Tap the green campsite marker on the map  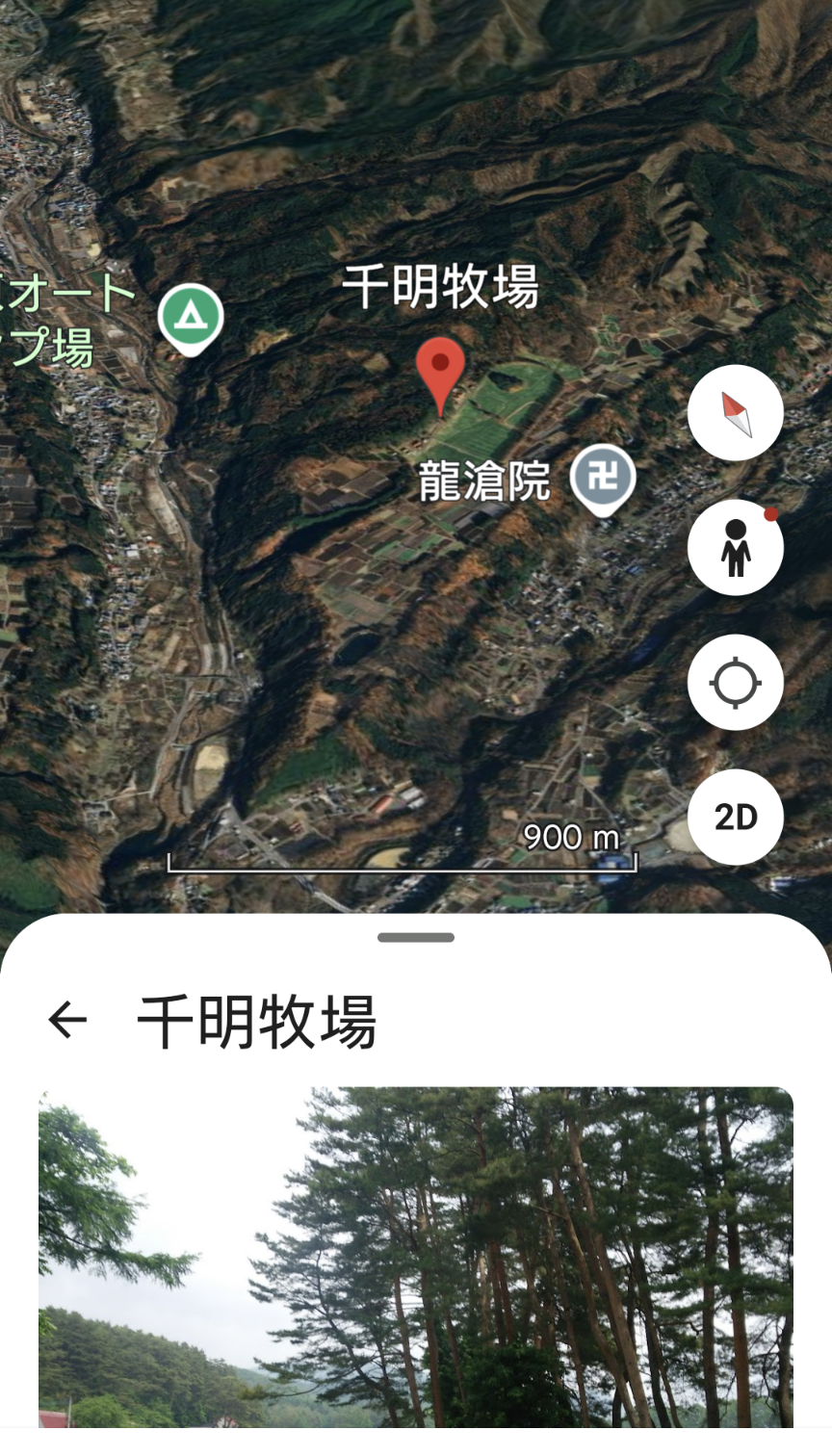[191, 317]
